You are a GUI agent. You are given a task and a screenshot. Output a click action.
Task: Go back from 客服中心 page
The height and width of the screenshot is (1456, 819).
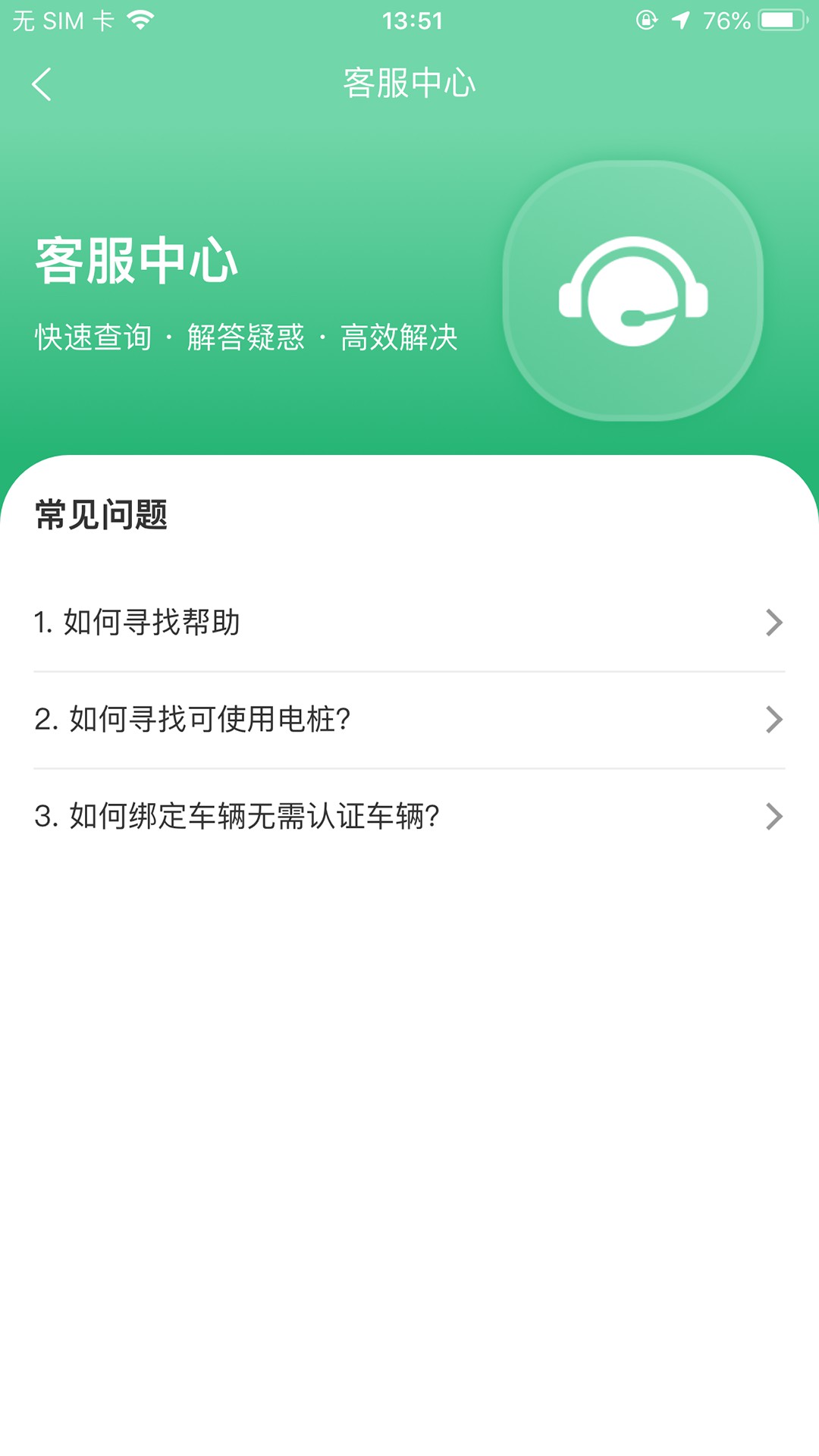click(x=42, y=84)
